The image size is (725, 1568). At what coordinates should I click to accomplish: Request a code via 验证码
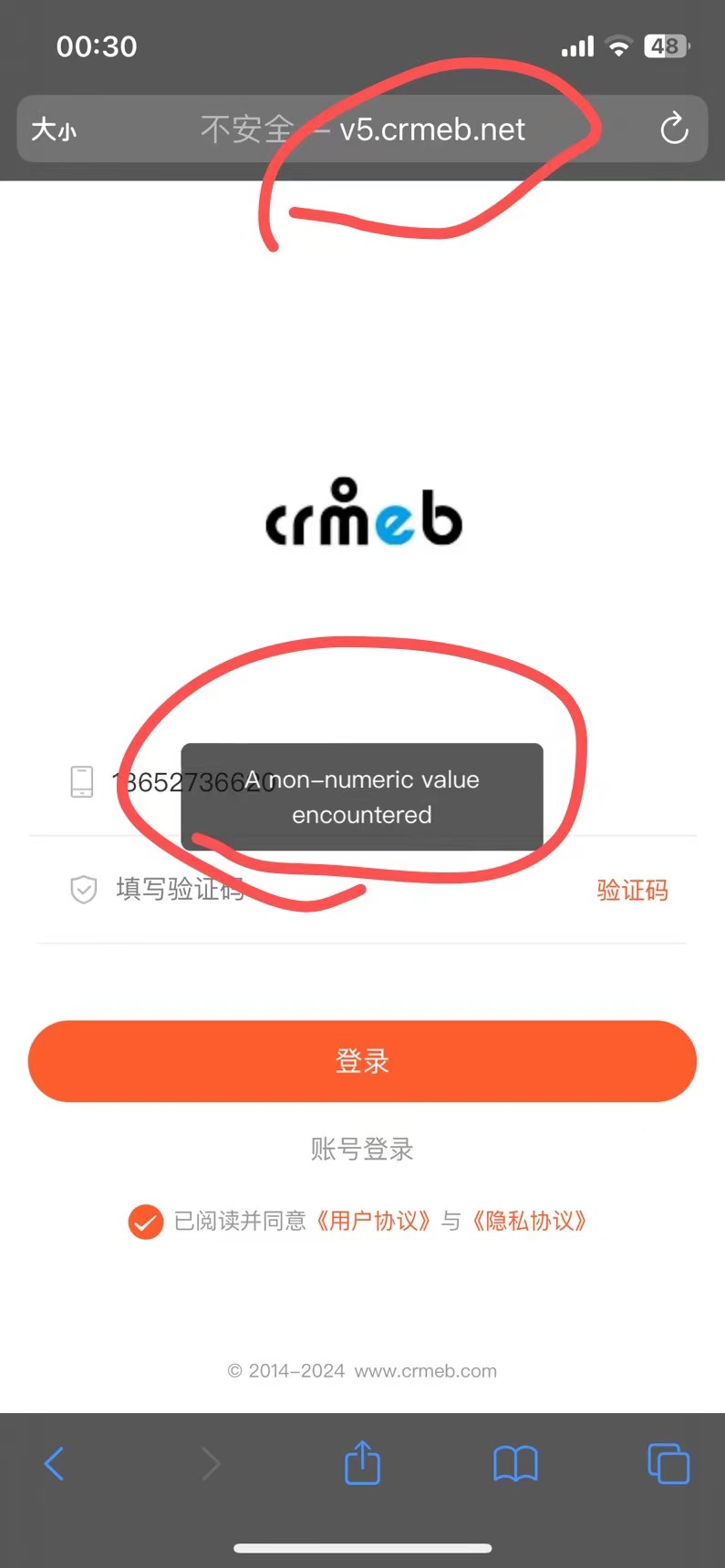click(632, 890)
